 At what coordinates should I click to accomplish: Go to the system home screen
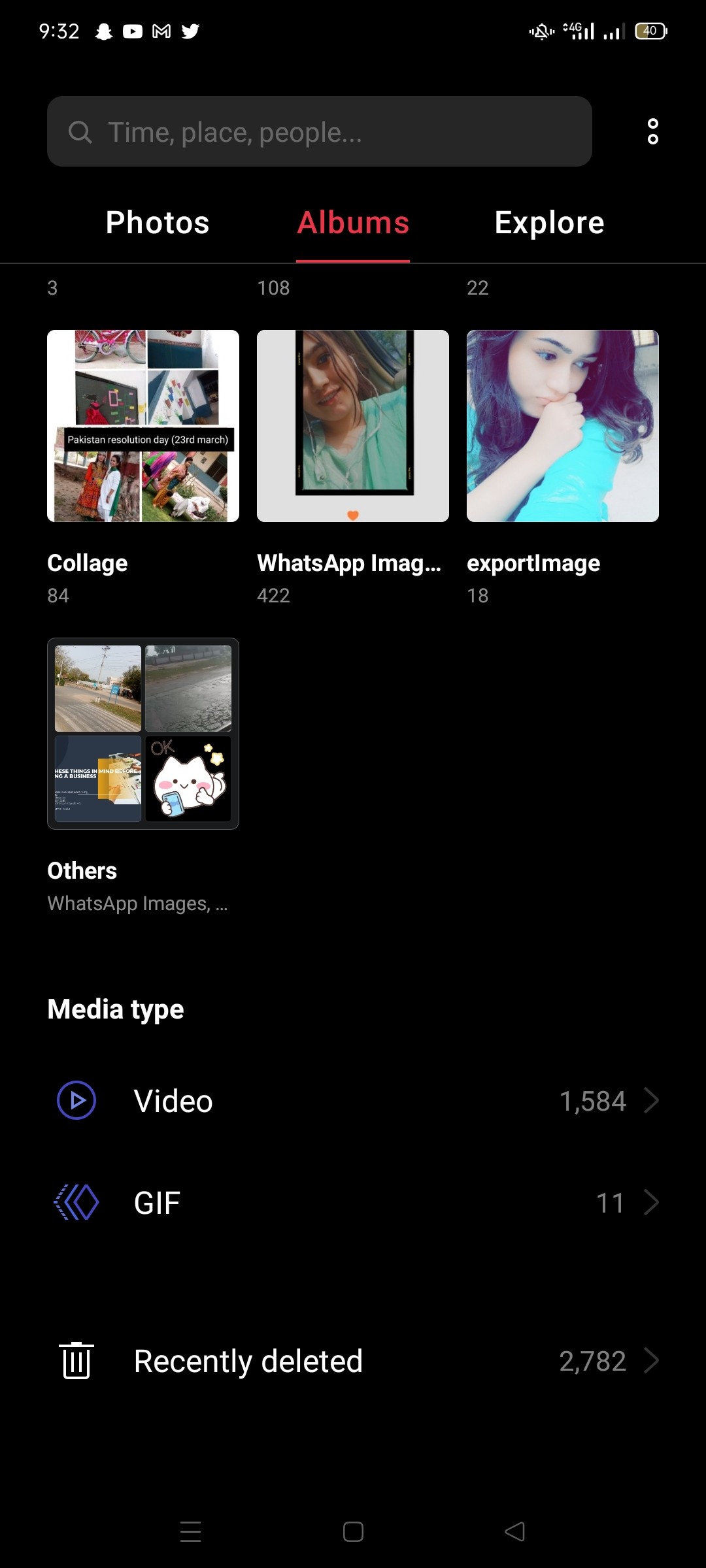tap(353, 1531)
